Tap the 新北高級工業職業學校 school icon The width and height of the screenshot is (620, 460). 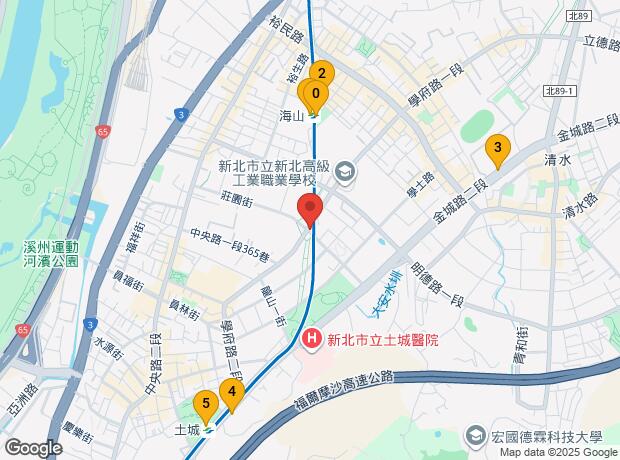[x=345, y=174]
